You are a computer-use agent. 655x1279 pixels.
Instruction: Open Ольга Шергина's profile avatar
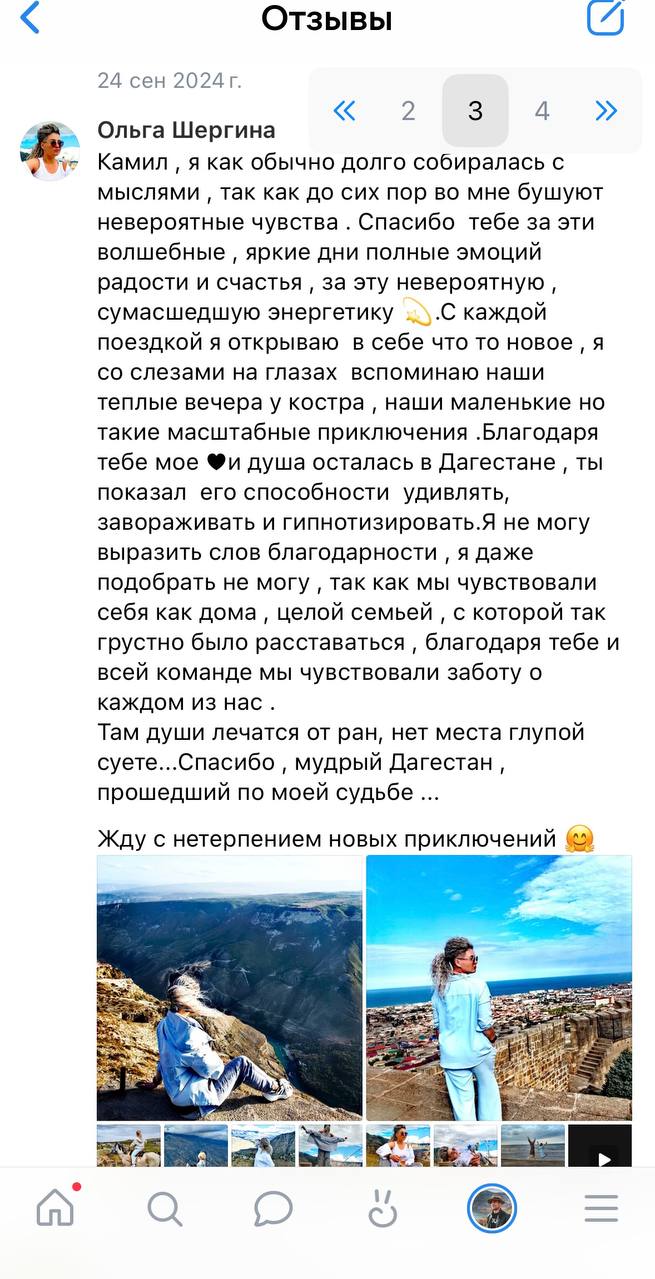(49, 151)
